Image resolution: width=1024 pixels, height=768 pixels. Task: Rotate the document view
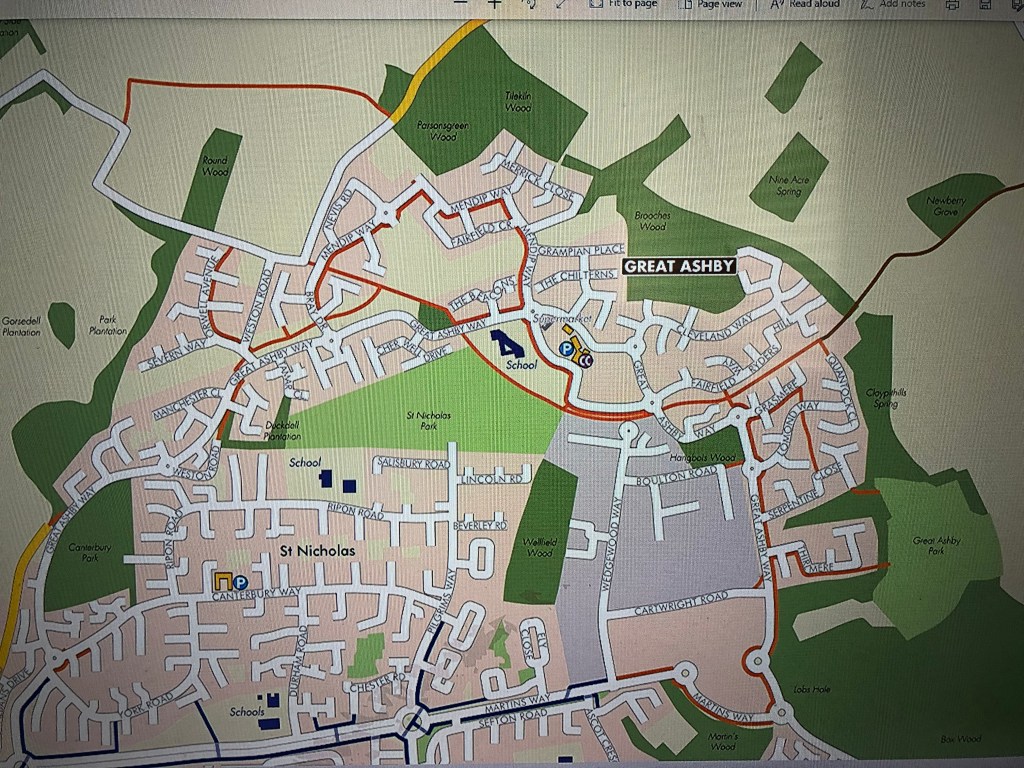coord(529,4)
